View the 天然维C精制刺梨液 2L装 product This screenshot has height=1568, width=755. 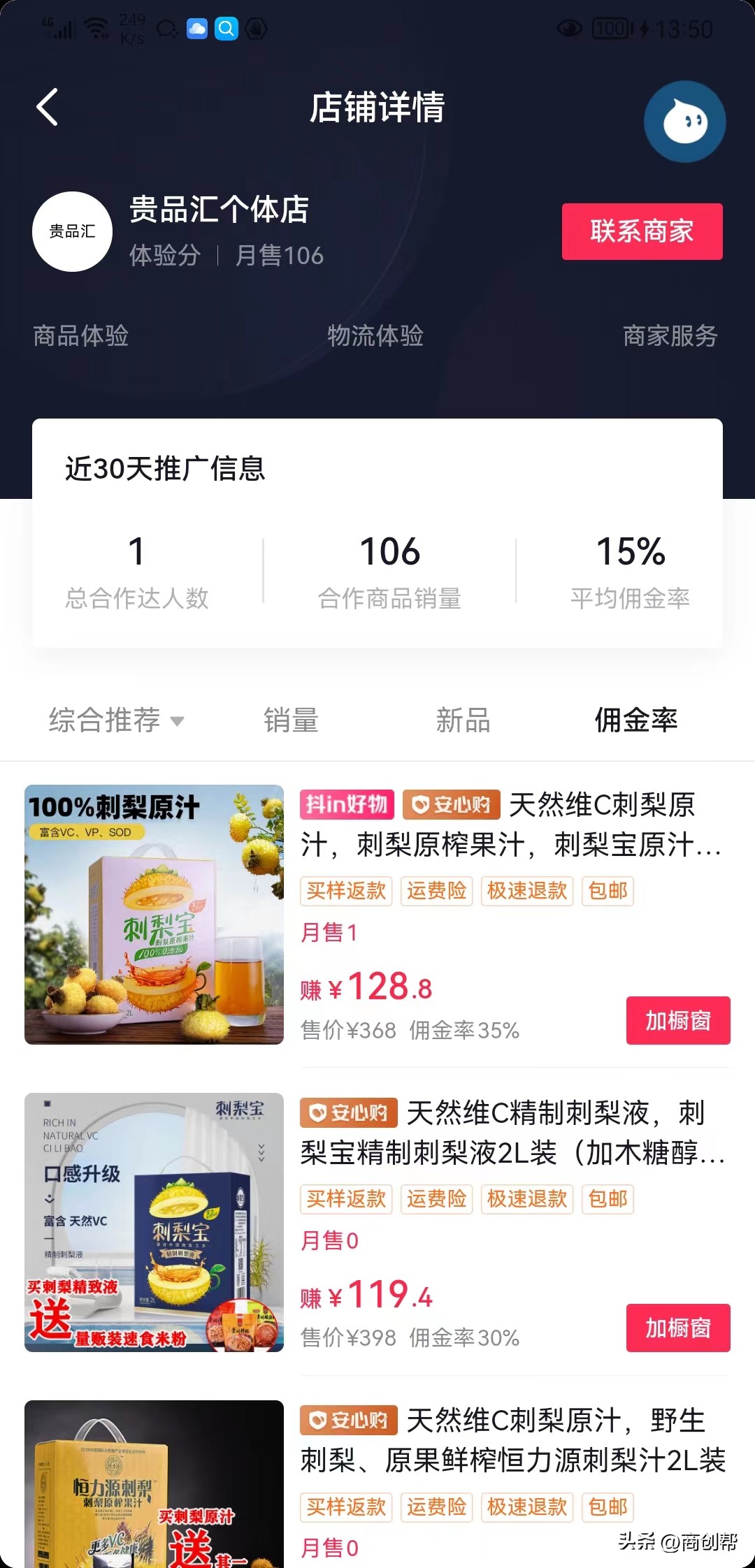click(512, 1133)
